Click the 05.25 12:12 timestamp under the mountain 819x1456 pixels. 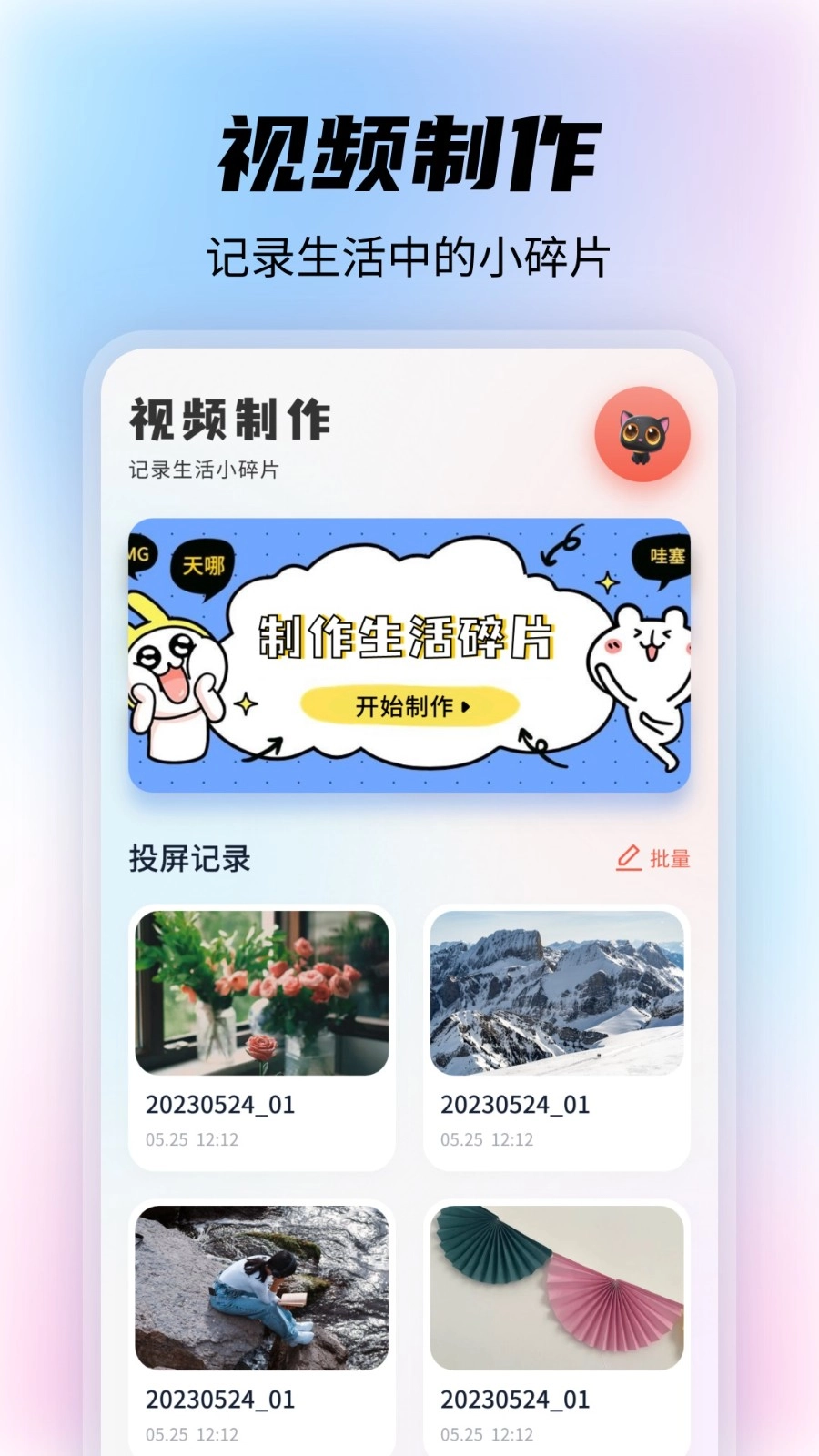[489, 1138]
